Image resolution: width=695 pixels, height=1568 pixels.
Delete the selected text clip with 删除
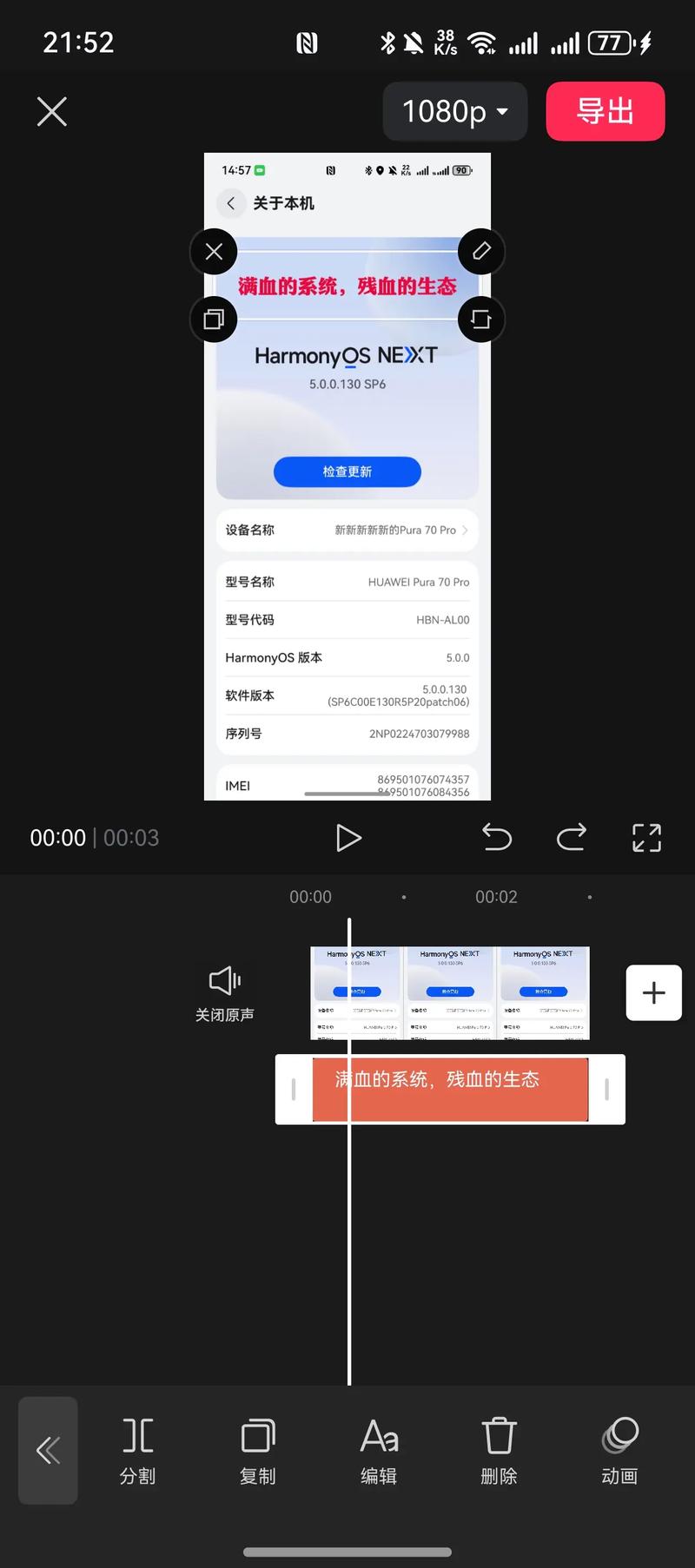[x=499, y=1450]
